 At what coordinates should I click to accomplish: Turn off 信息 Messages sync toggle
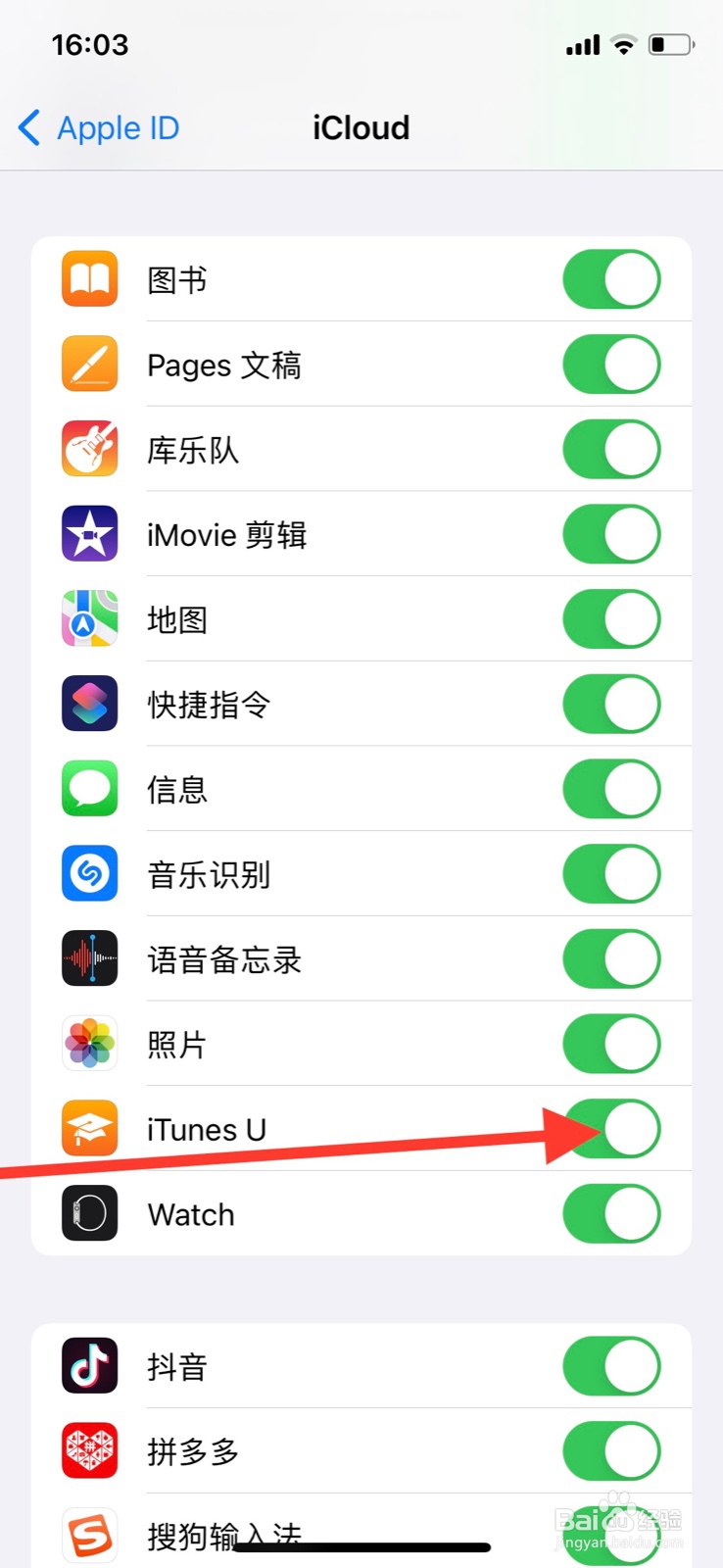point(611,789)
